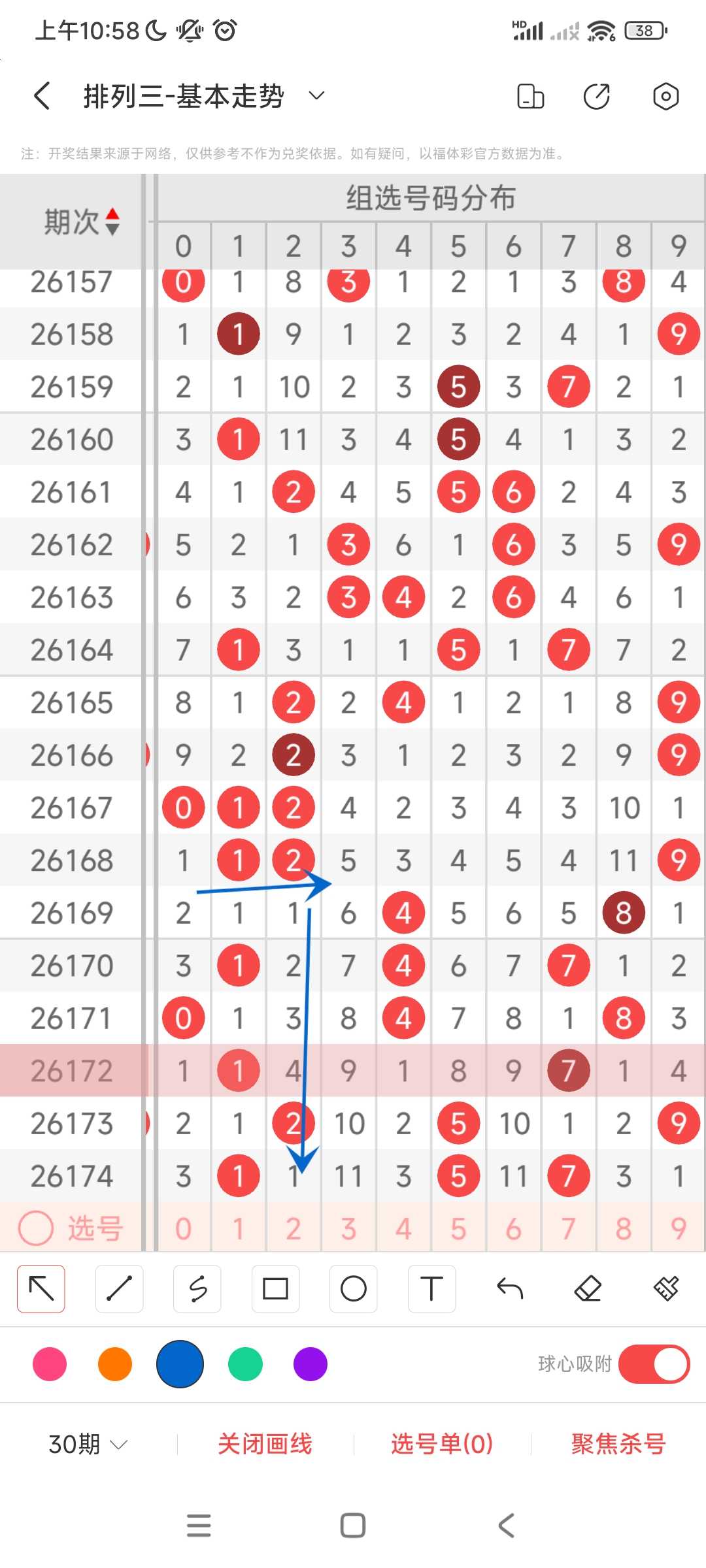Turn off the 球心吸附 switch
Screen dimensions: 706x1568
(x=654, y=1364)
